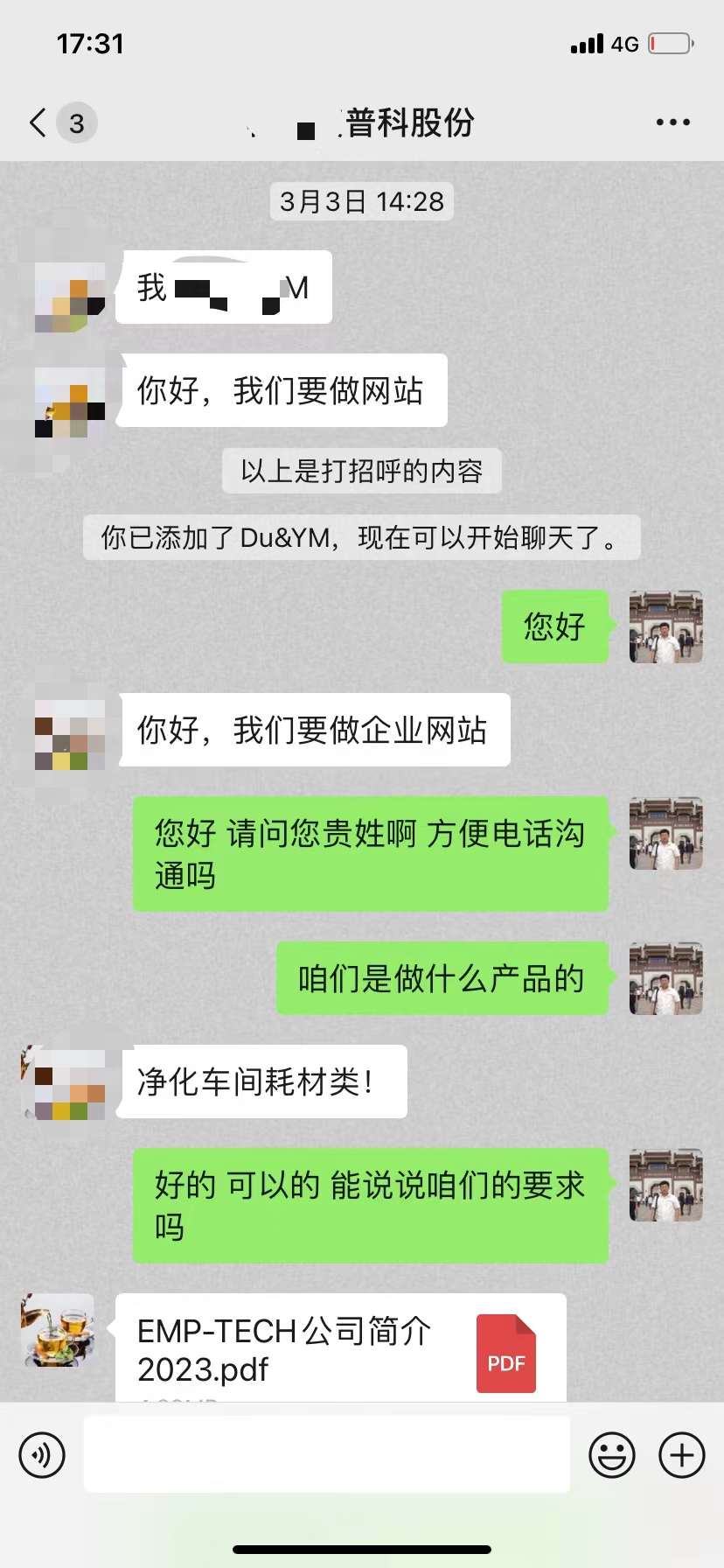This screenshot has height=1568, width=724.
Task: Open the EMP-TECH公司简介 2023.pdf file
Action: (340, 1349)
